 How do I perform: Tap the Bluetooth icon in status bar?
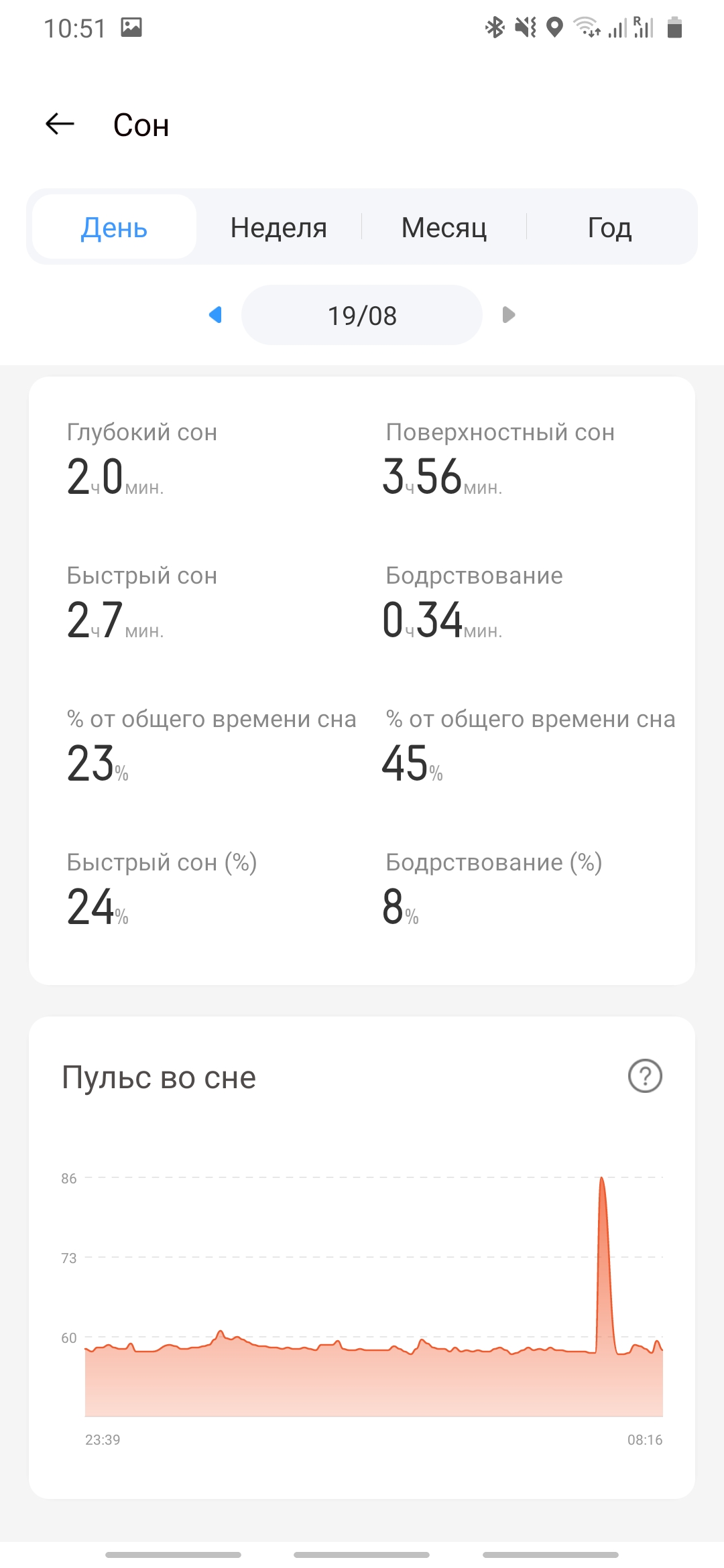[x=495, y=27]
